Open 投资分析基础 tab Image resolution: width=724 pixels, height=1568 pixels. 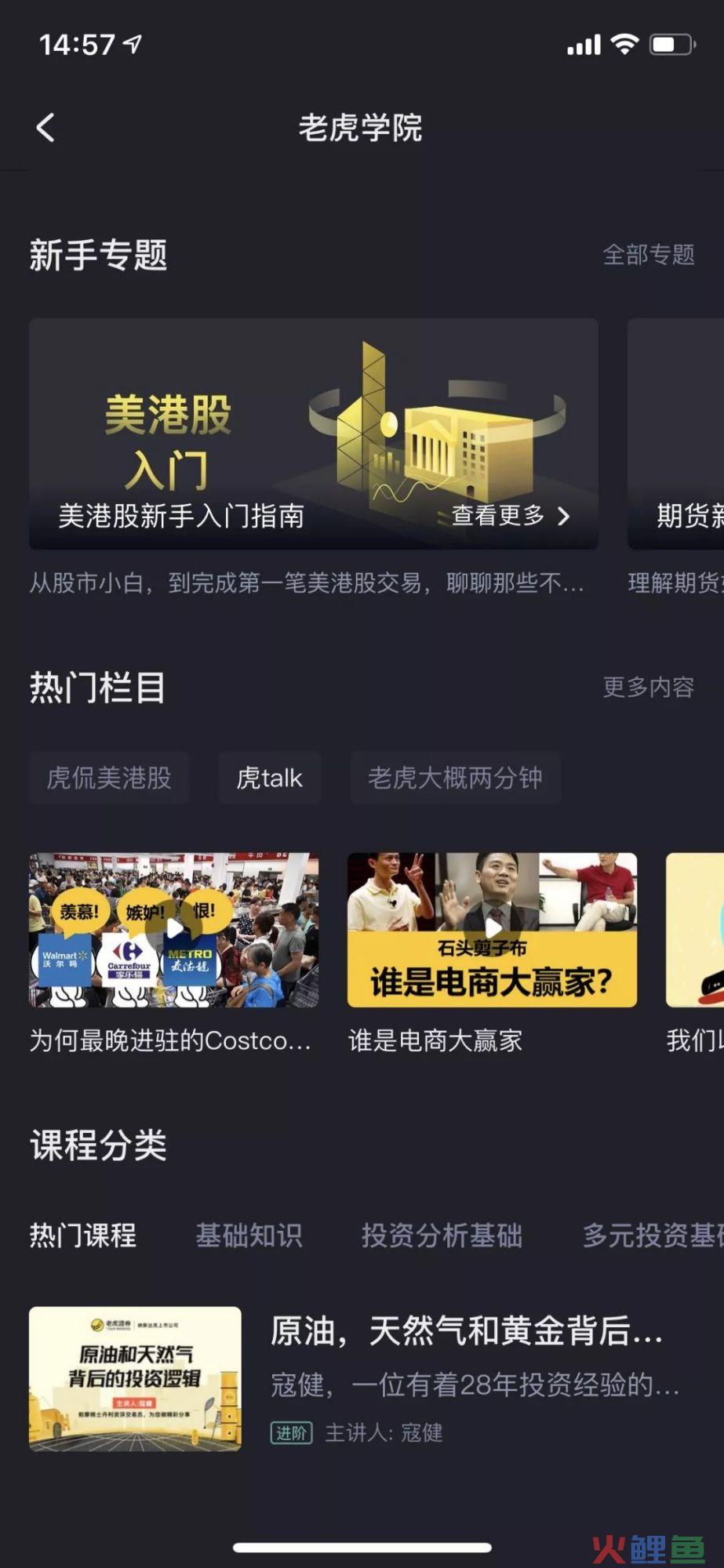click(442, 1236)
